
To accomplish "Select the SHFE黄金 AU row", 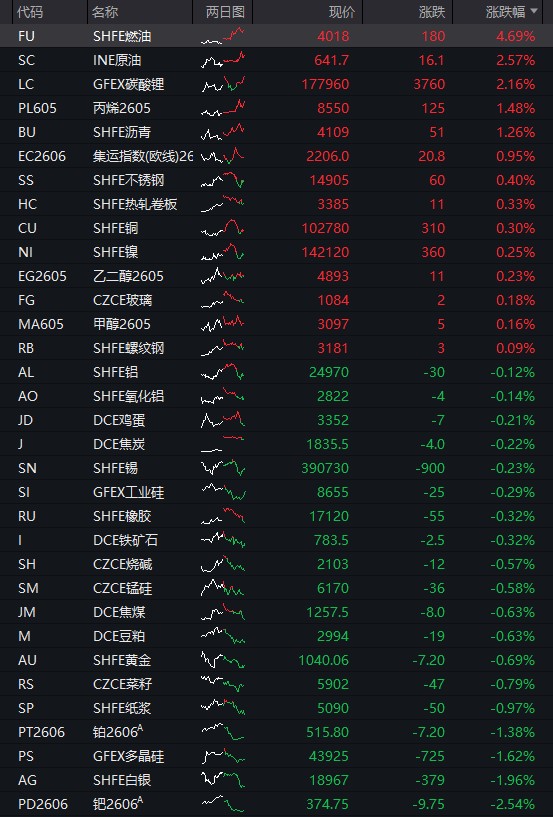I will [x=276, y=660].
